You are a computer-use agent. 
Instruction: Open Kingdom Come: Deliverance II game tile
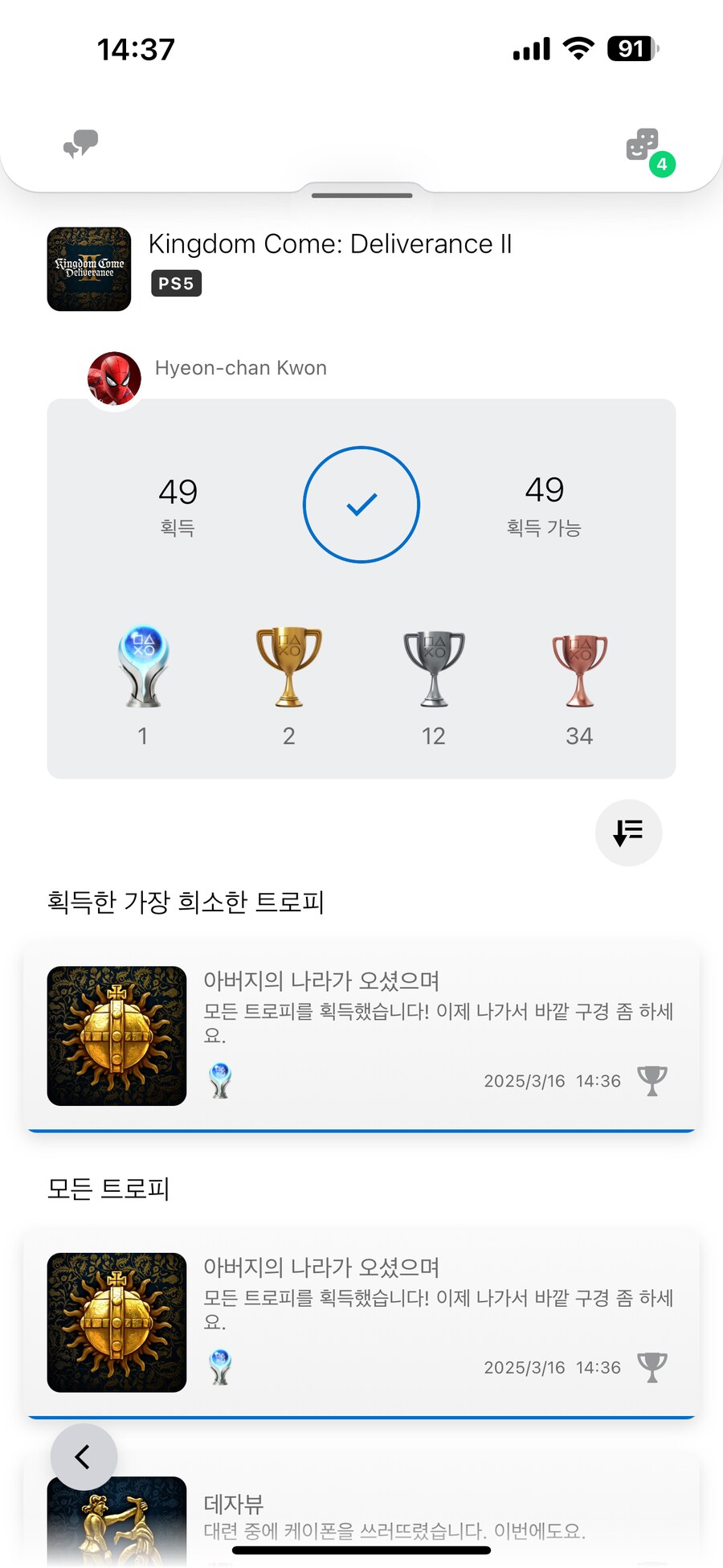pyautogui.click(x=89, y=269)
